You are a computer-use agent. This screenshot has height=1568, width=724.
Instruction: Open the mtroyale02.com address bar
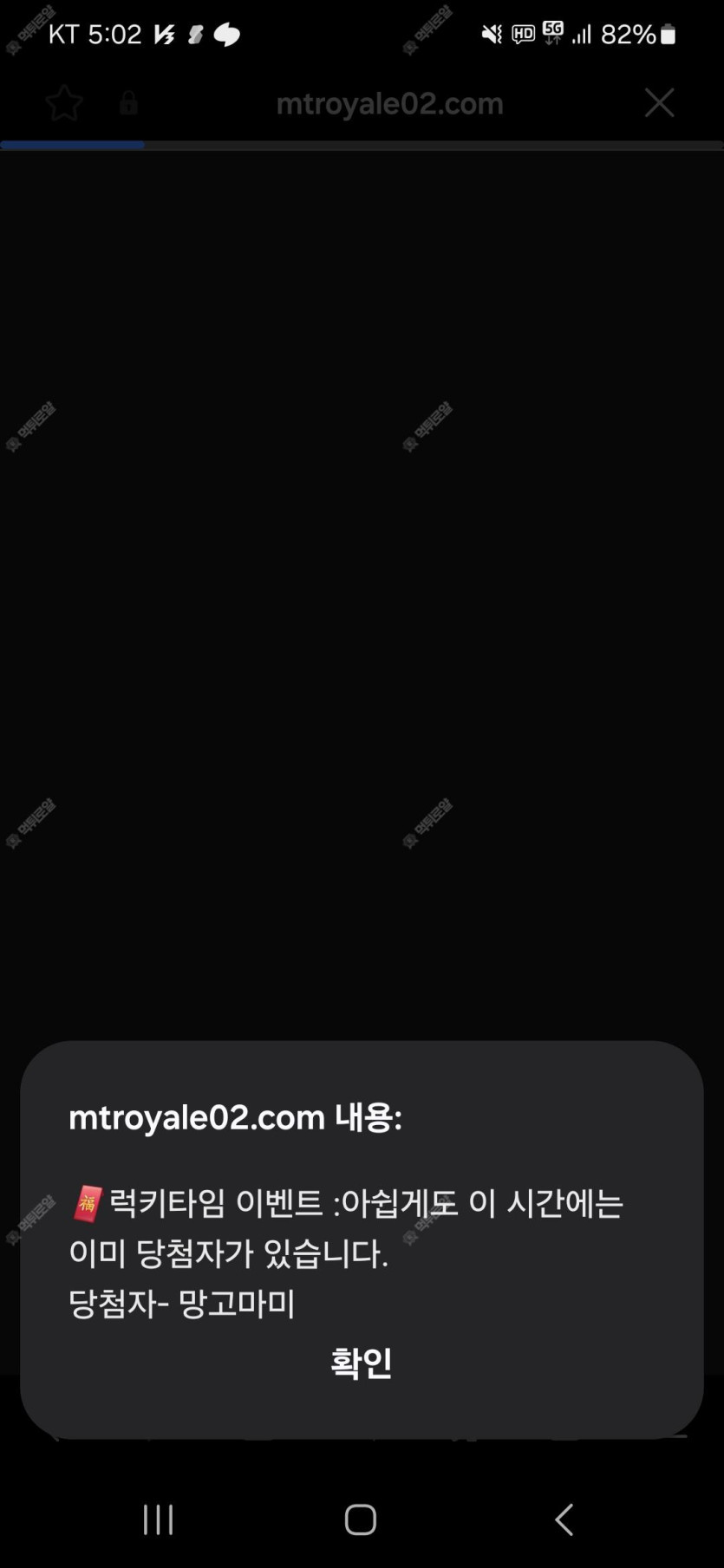coord(389,104)
